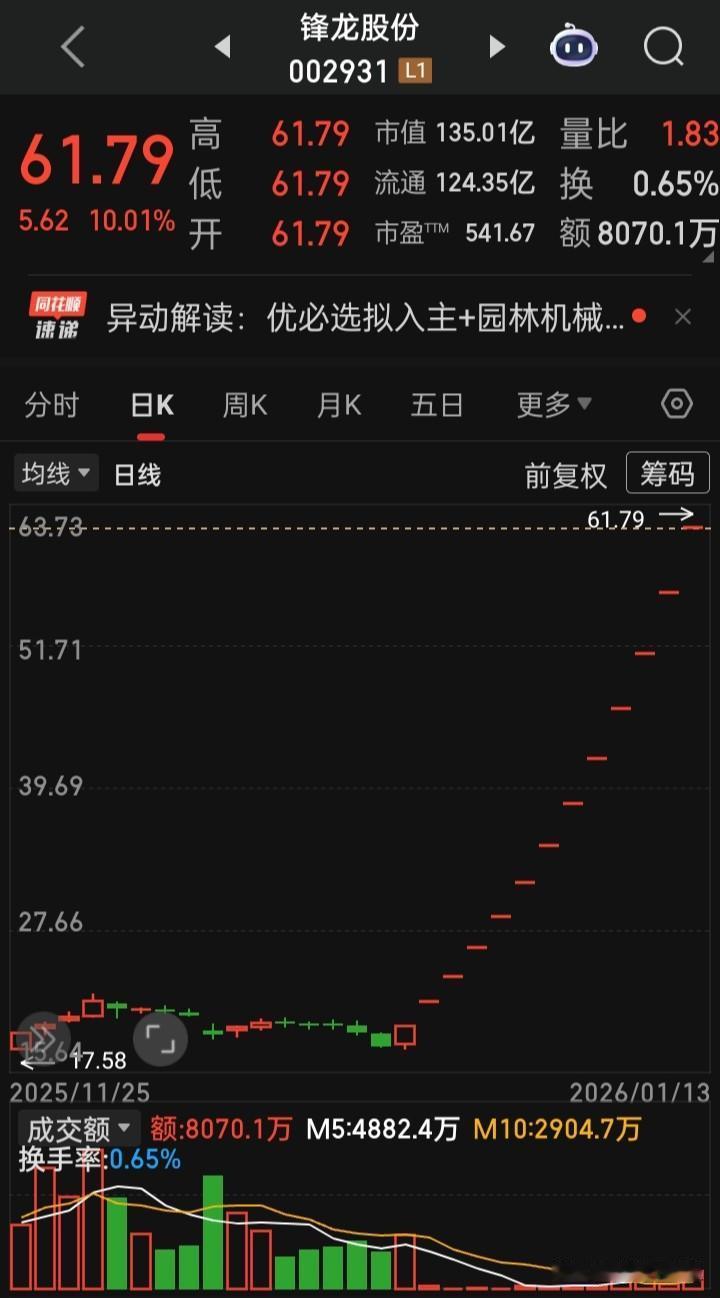Tap the back arrow at top left
The image size is (720, 1298).
[70, 46]
